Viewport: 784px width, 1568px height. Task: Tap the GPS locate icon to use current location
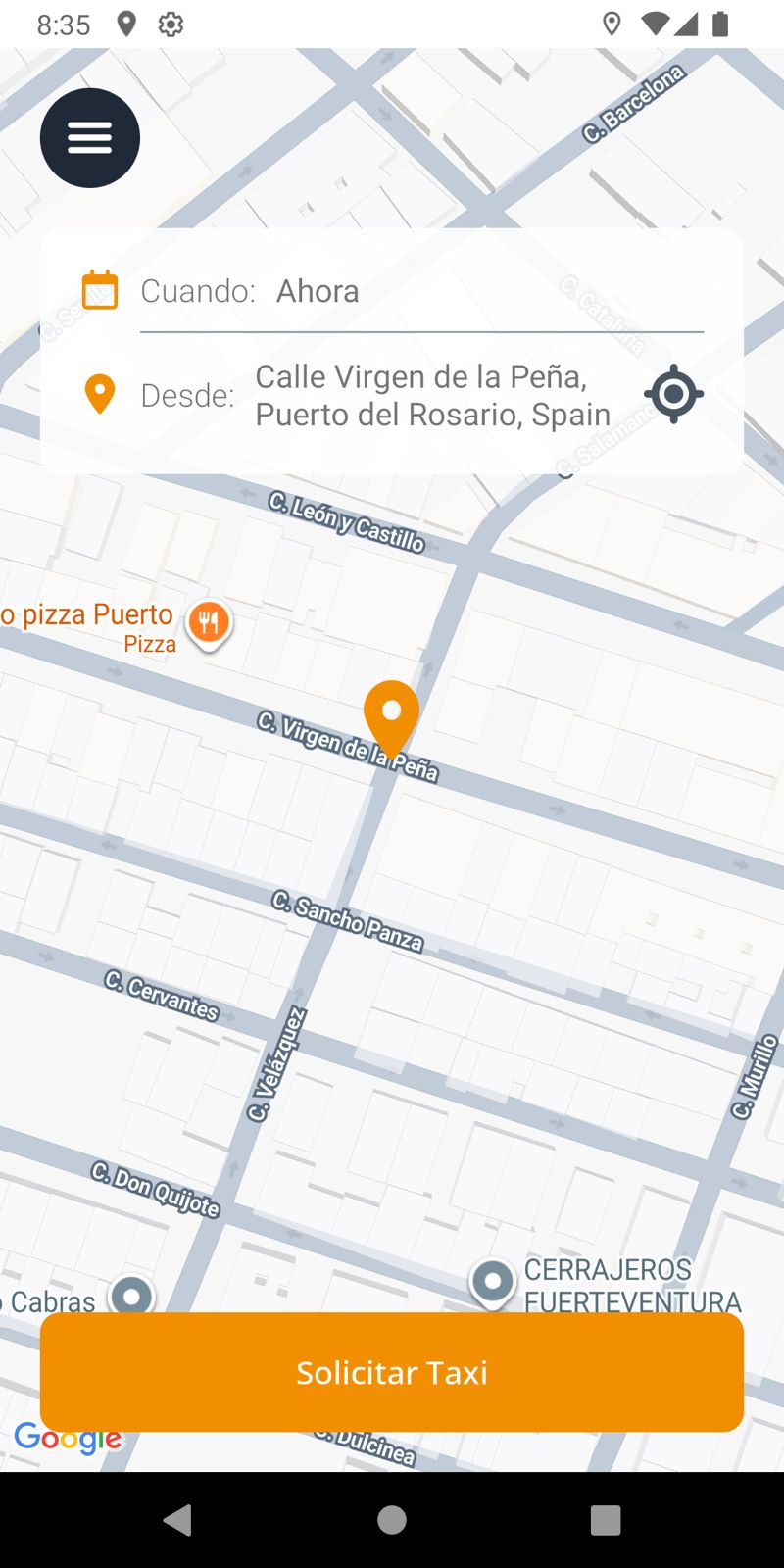[x=673, y=394]
